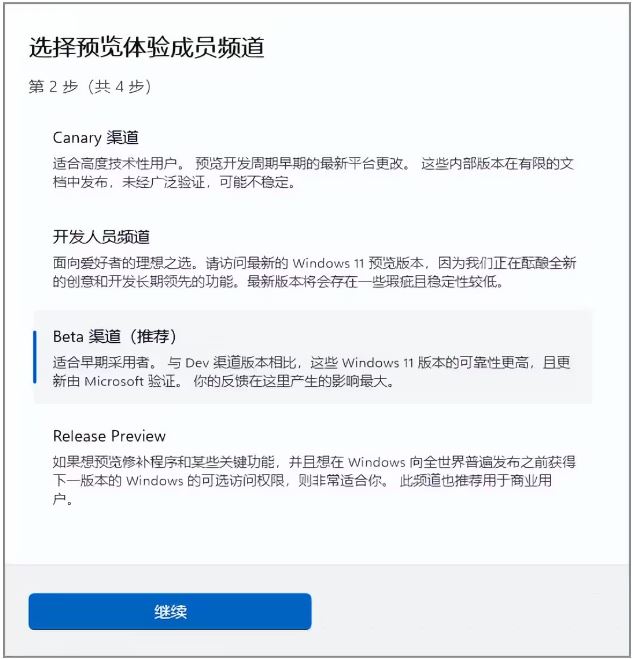Tap the 继续 button

[x=170, y=611]
